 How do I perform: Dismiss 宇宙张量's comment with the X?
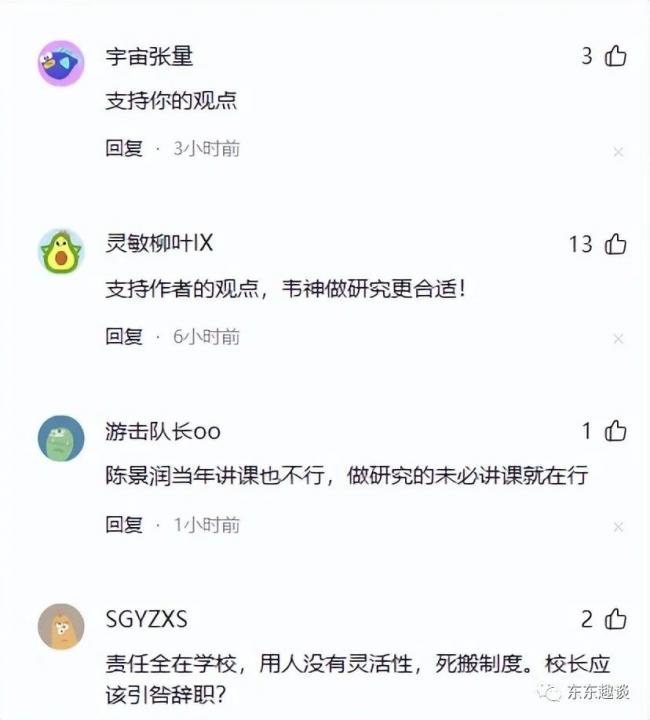pyautogui.click(x=618, y=151)
